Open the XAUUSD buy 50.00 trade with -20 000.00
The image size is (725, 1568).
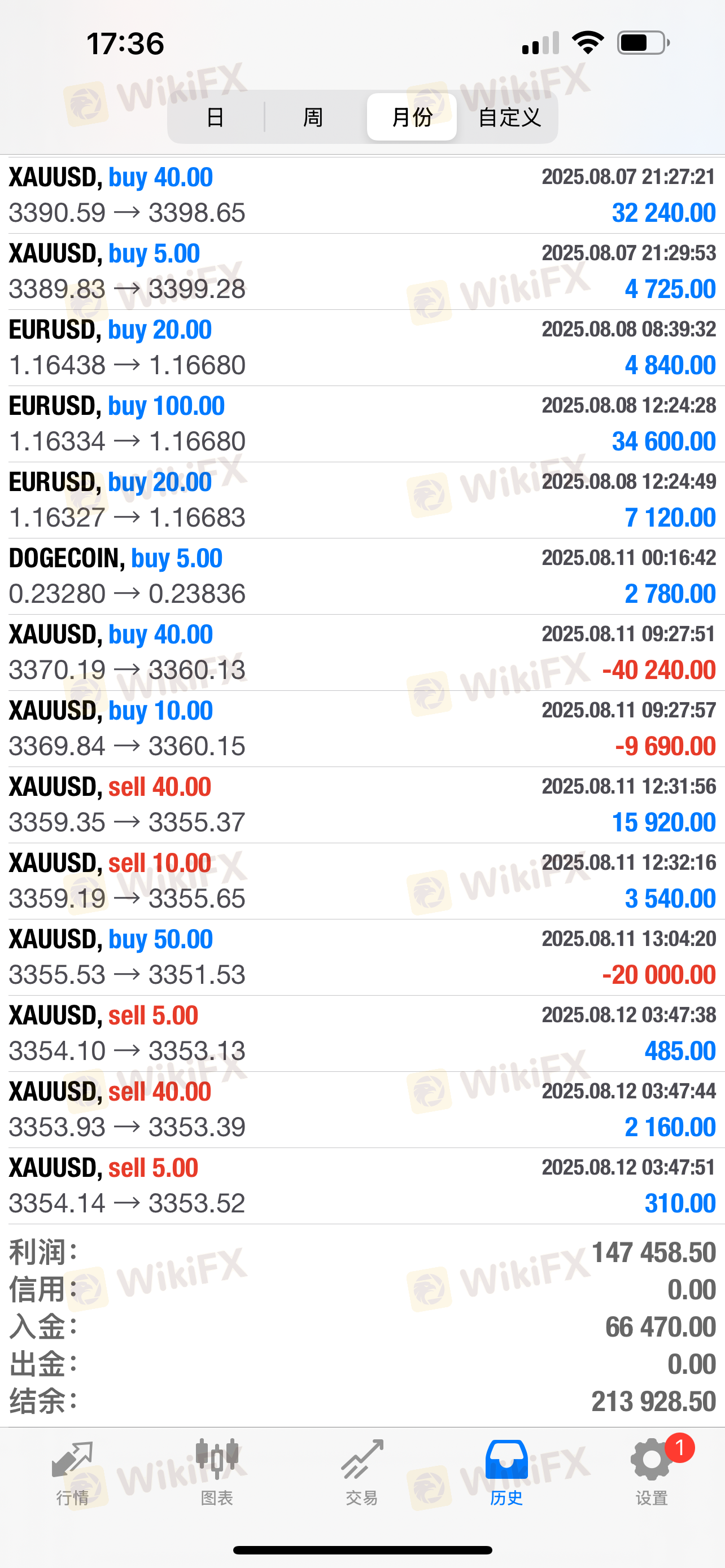tap(362, 957)
